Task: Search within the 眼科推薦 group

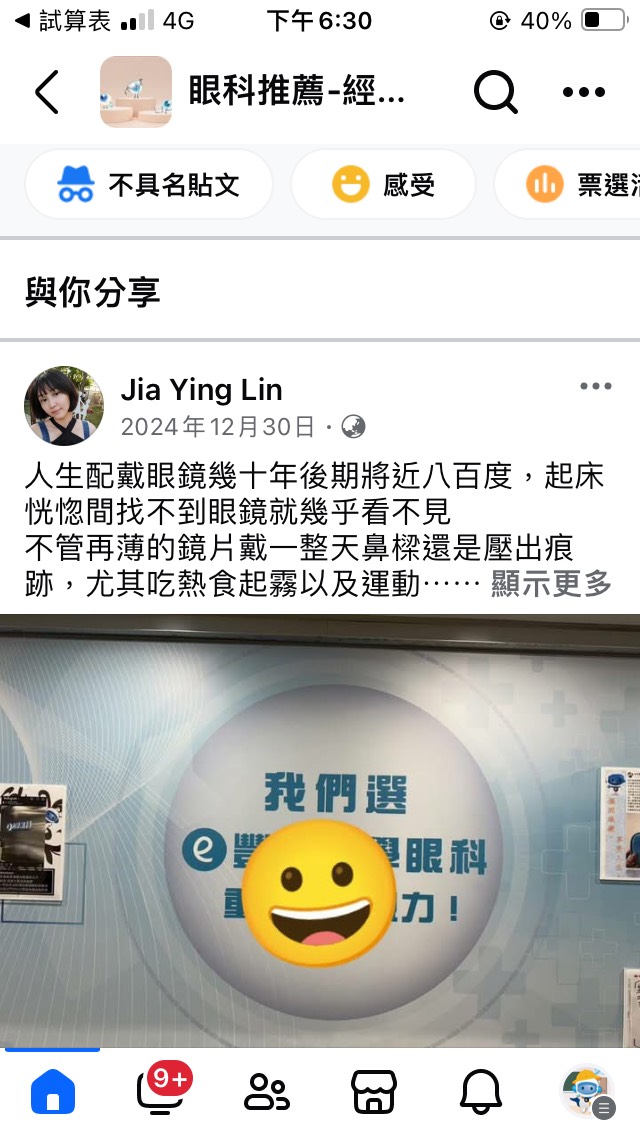Action: [x=495, y=92]
